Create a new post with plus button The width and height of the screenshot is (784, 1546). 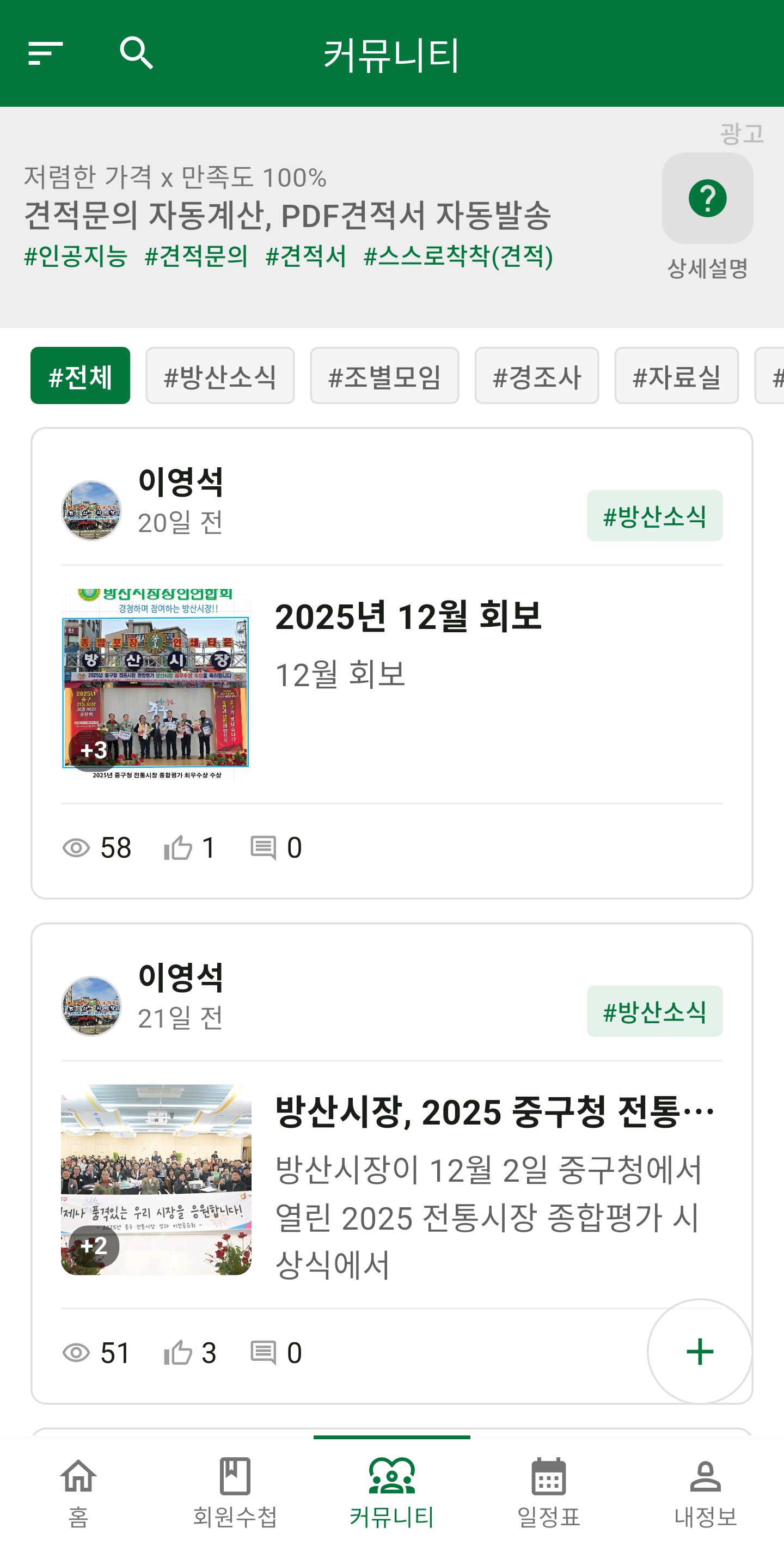click(x=700, y=1352)
